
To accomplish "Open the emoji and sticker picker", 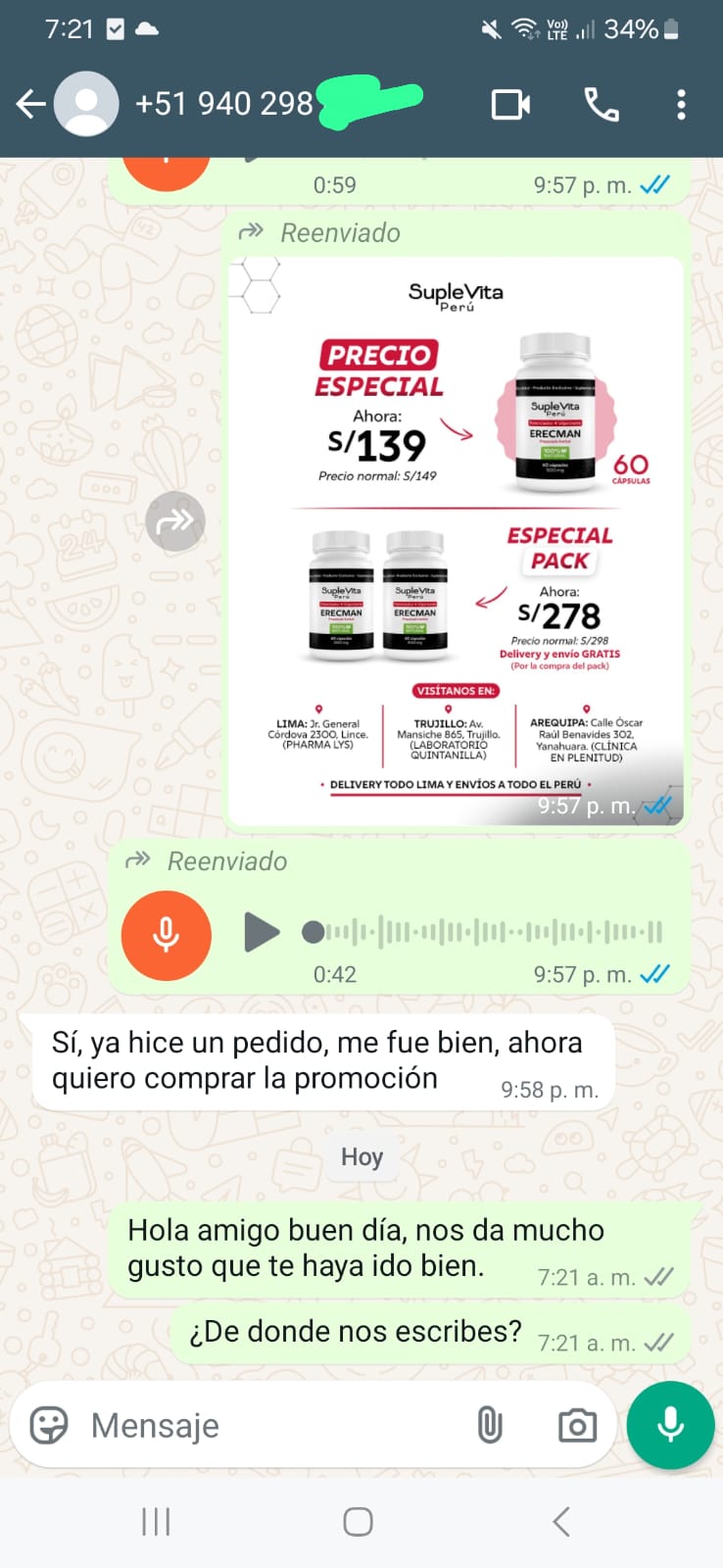I will pyautogui.click(x=49, y=1425).
